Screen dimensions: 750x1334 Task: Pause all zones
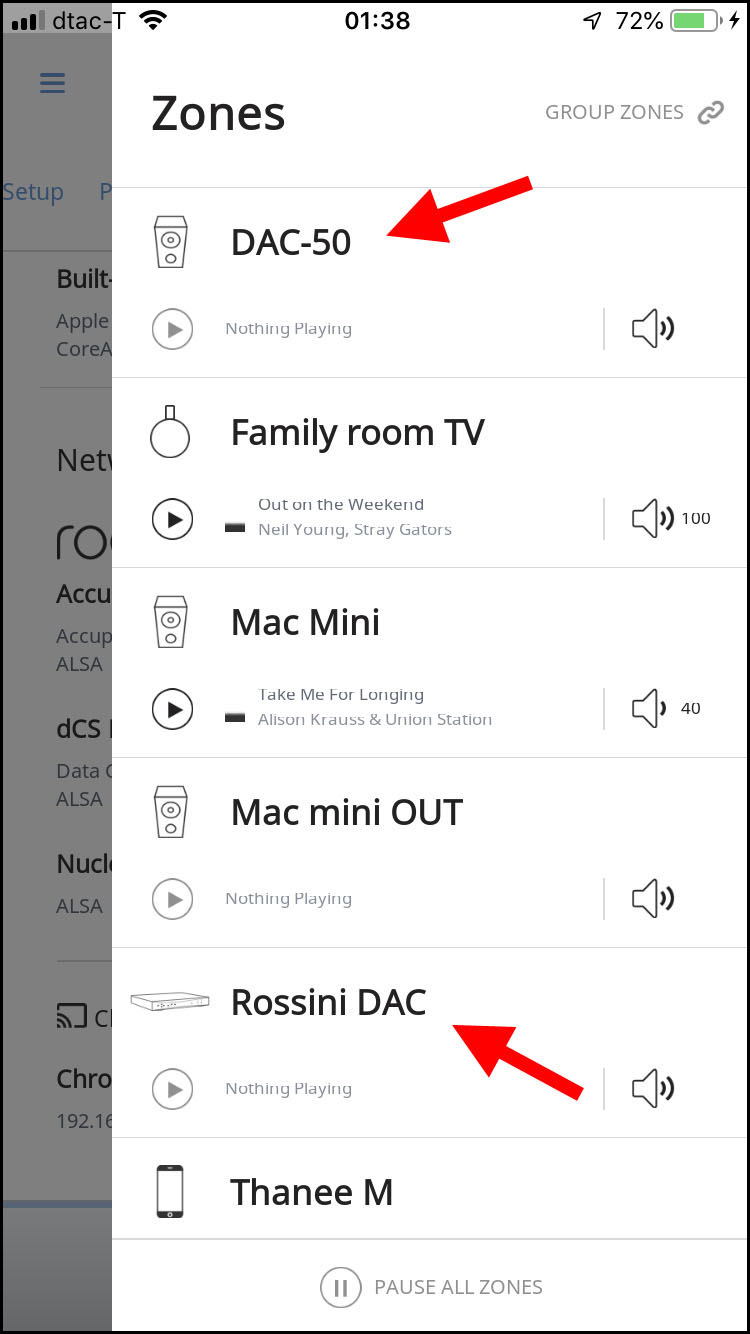pos(432,1287)
